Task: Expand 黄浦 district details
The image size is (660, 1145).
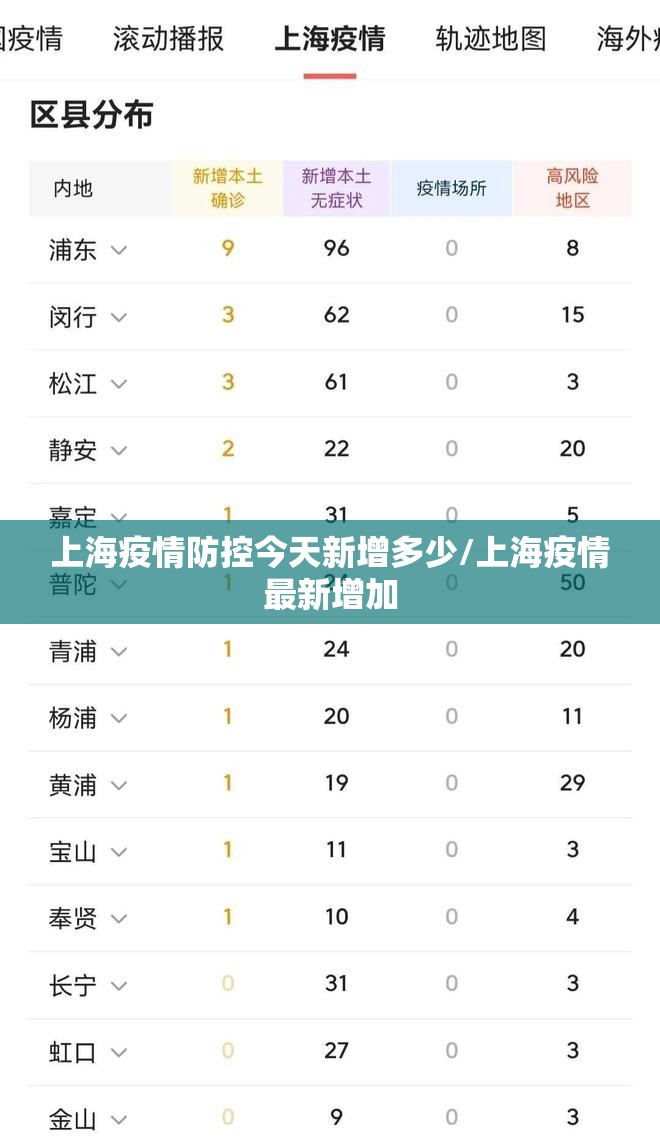Action: [x=119, y=785]
